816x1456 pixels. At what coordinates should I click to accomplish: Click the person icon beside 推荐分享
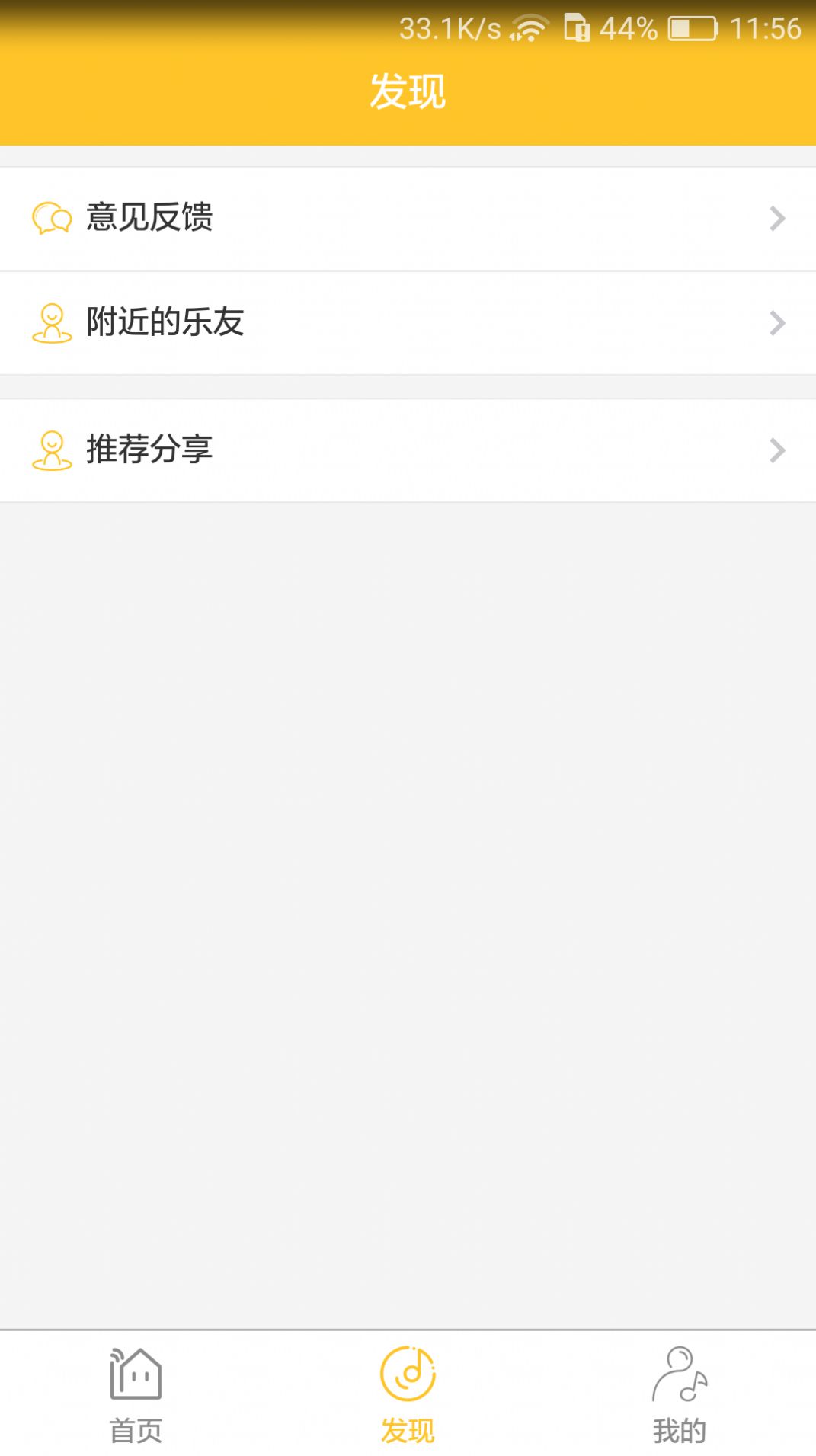[50, 450]
